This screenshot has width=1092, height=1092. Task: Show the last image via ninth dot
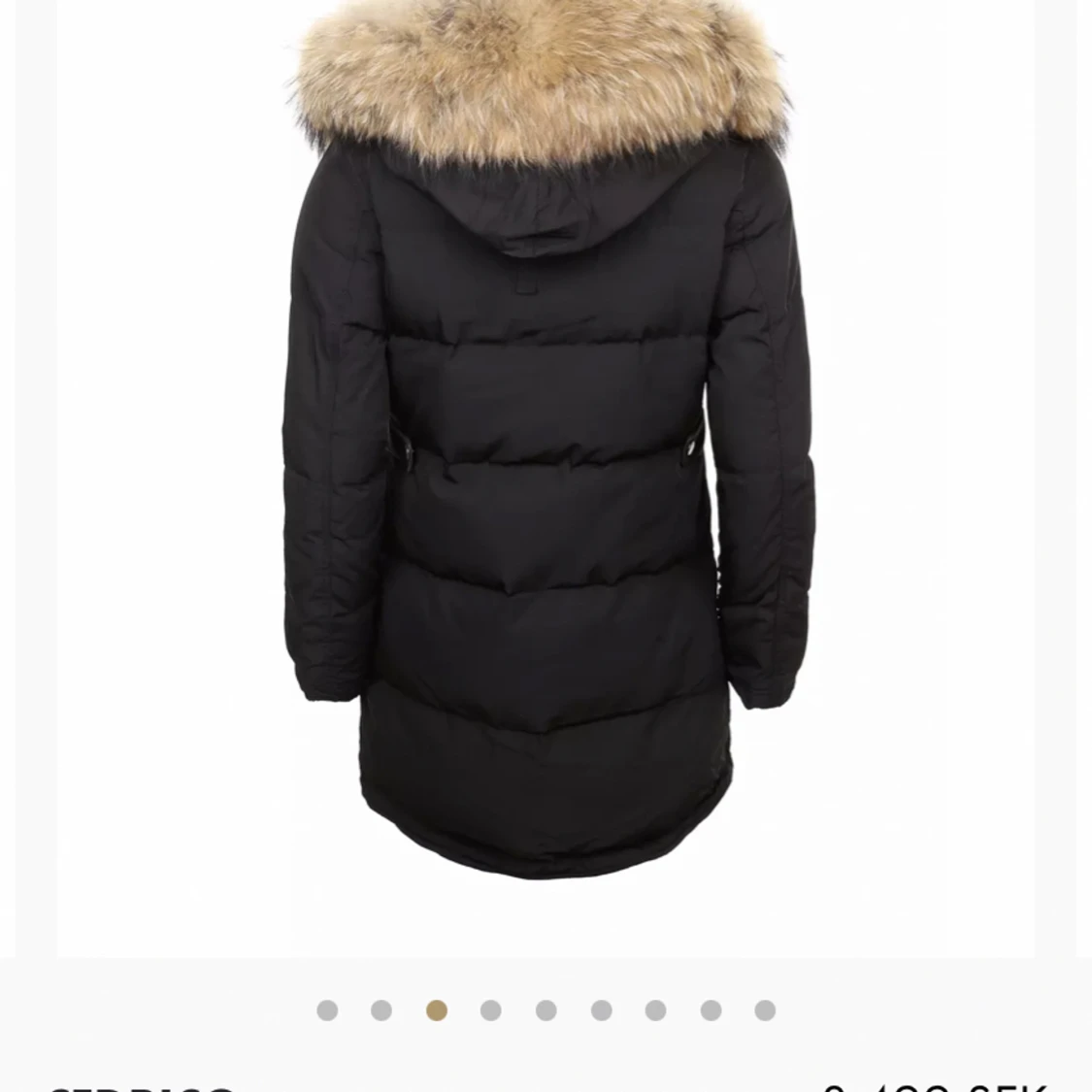765,1010
